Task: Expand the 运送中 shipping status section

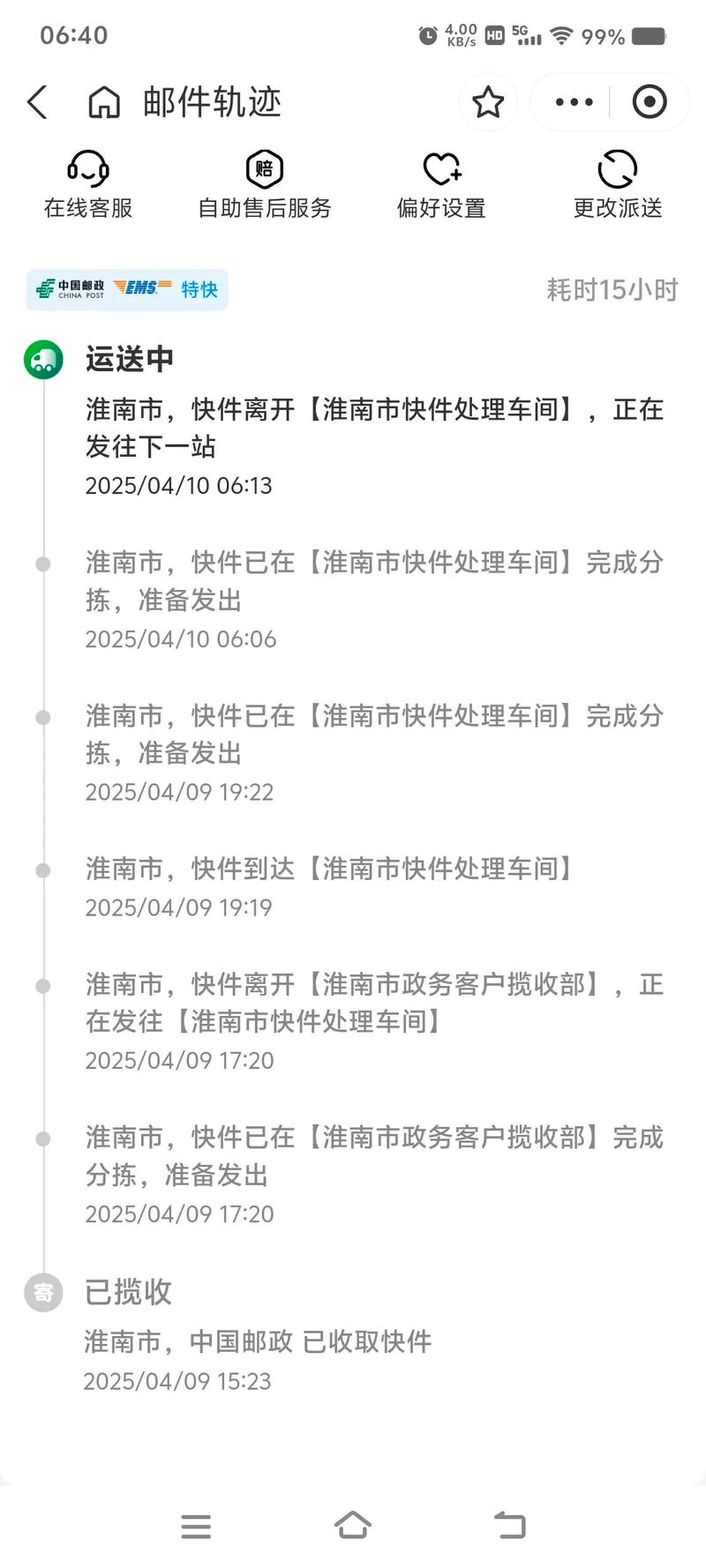Action: coord(129,360)
